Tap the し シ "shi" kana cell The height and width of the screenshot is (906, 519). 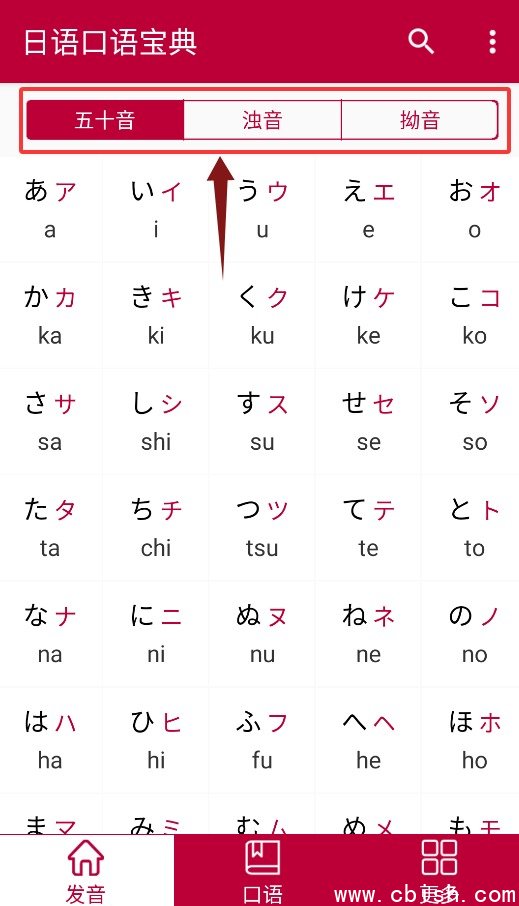point(156,421)
